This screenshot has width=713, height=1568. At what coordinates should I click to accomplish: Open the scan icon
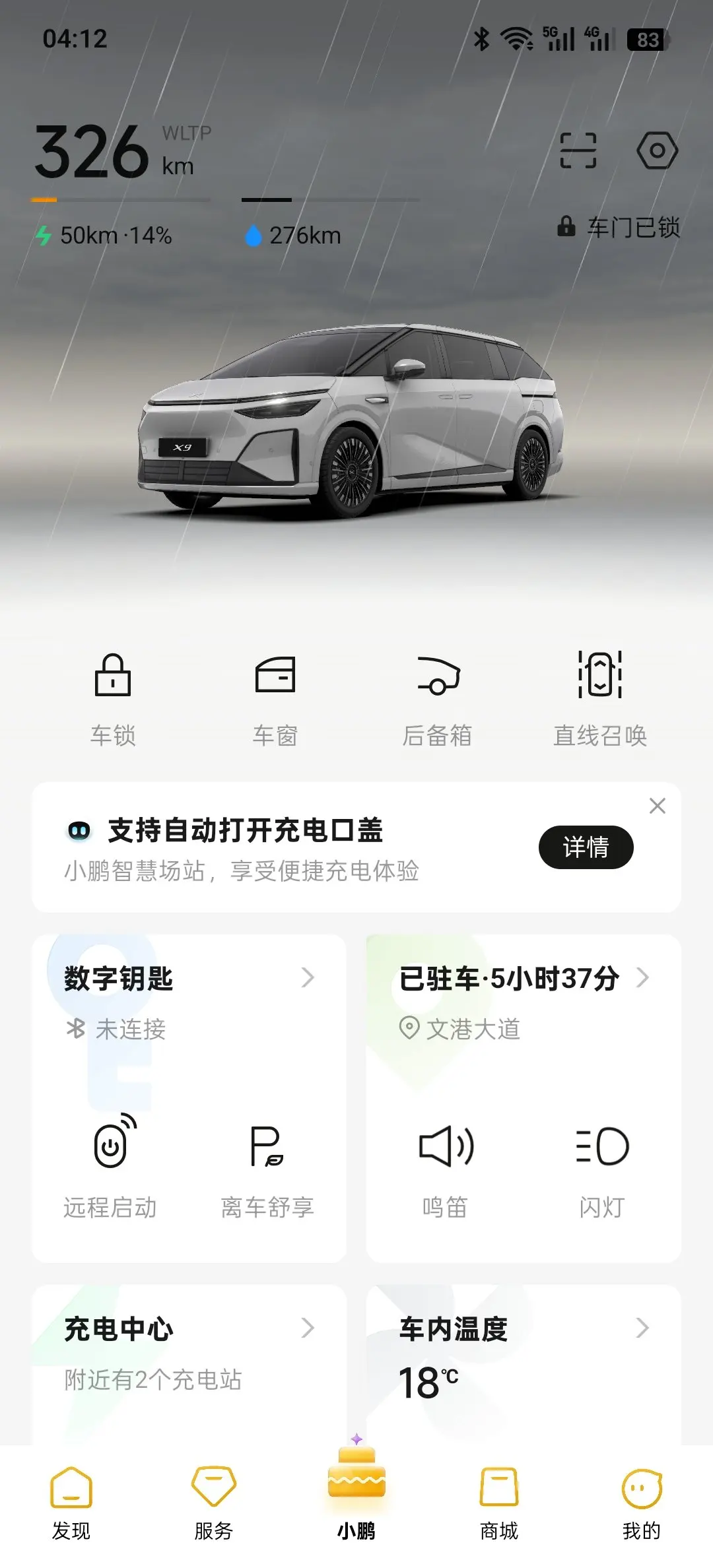click(x=578, y=151)
